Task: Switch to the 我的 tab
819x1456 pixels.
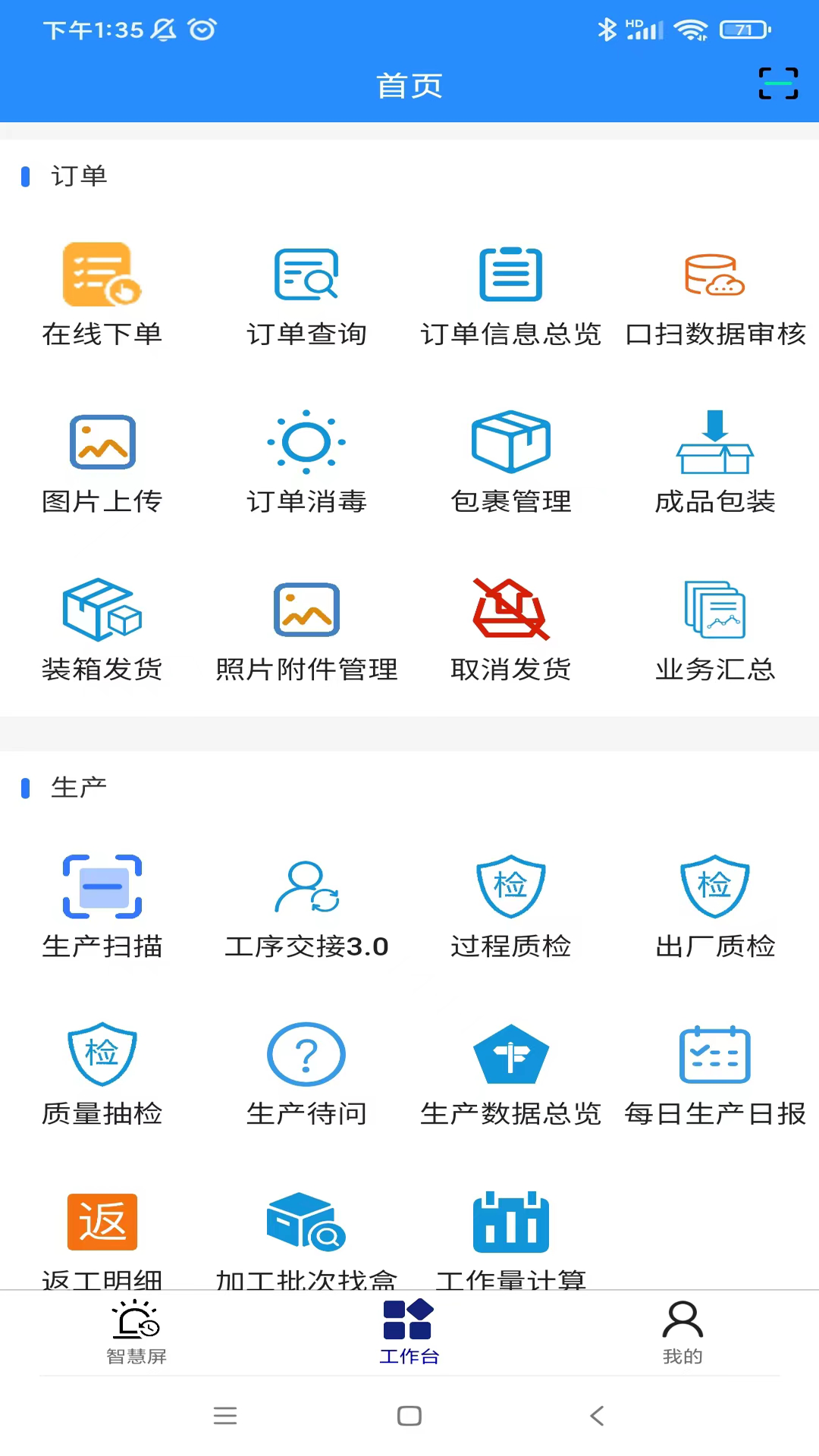Action: click(682, 1332)
